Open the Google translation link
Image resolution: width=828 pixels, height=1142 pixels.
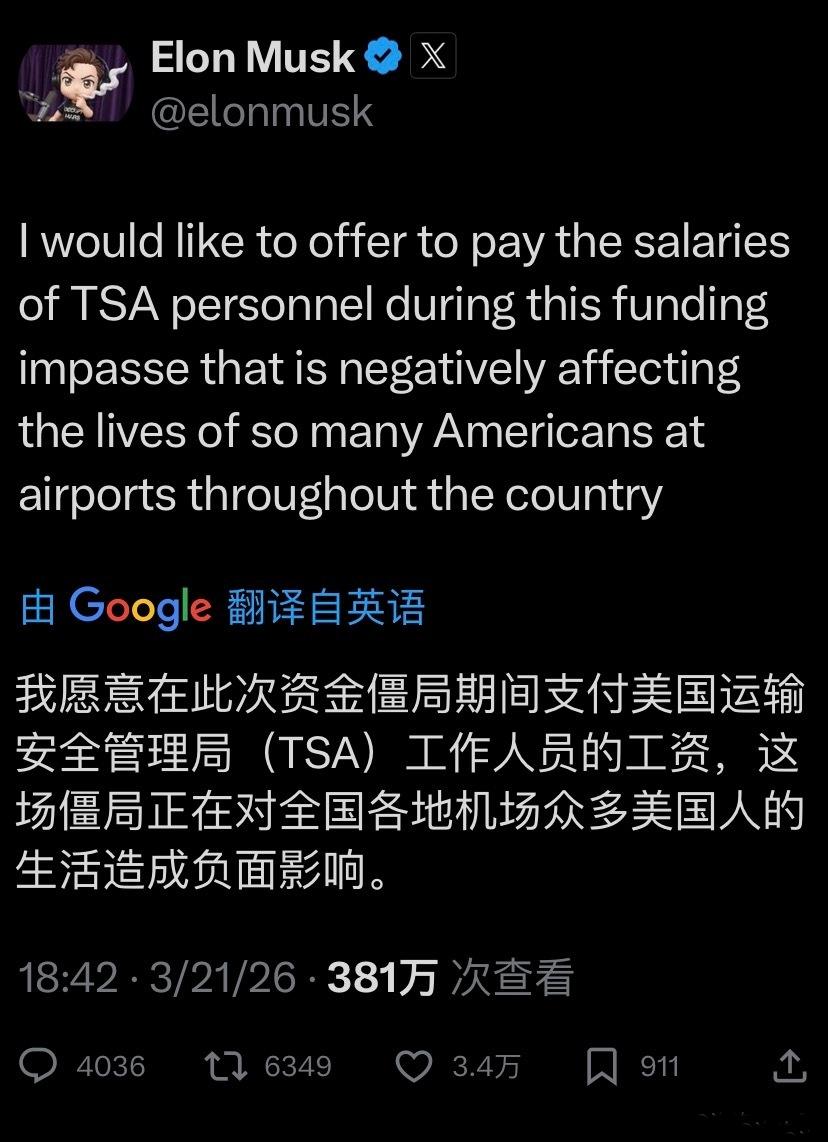(222, 607)
